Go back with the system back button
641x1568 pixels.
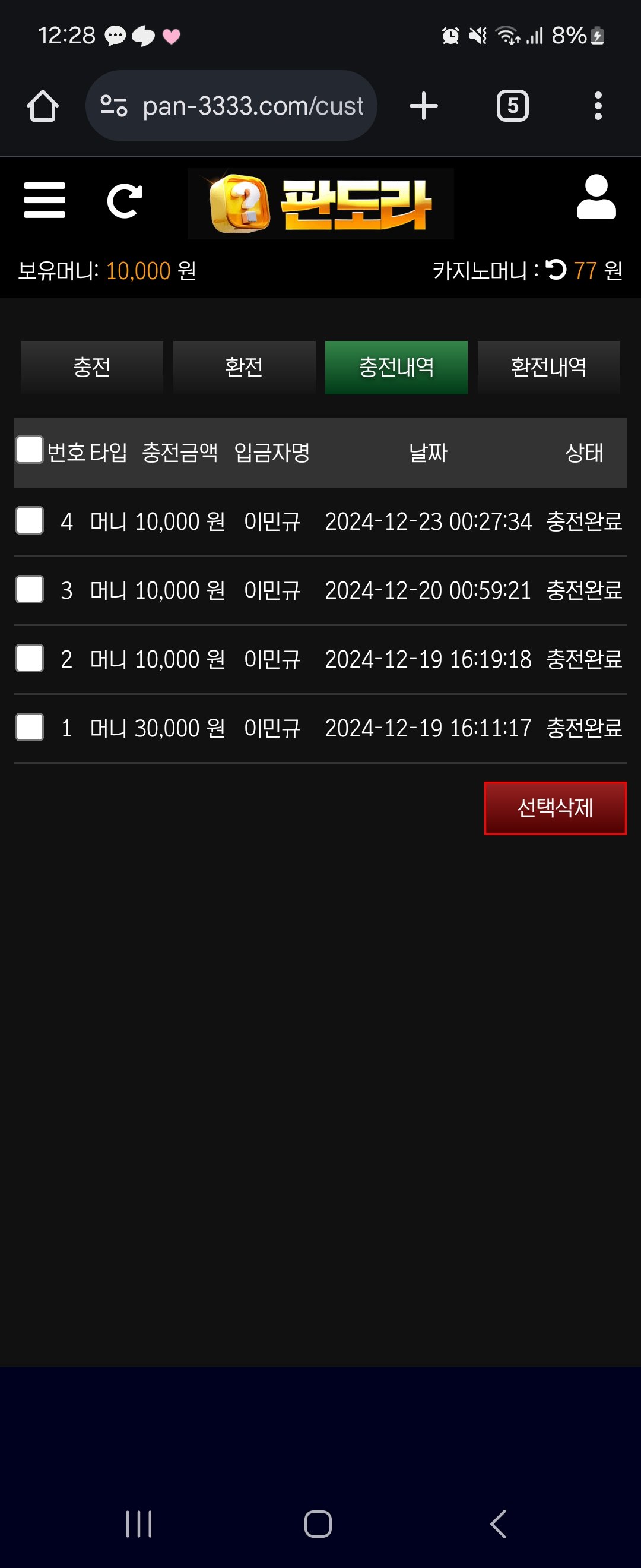coord(497,1524)
